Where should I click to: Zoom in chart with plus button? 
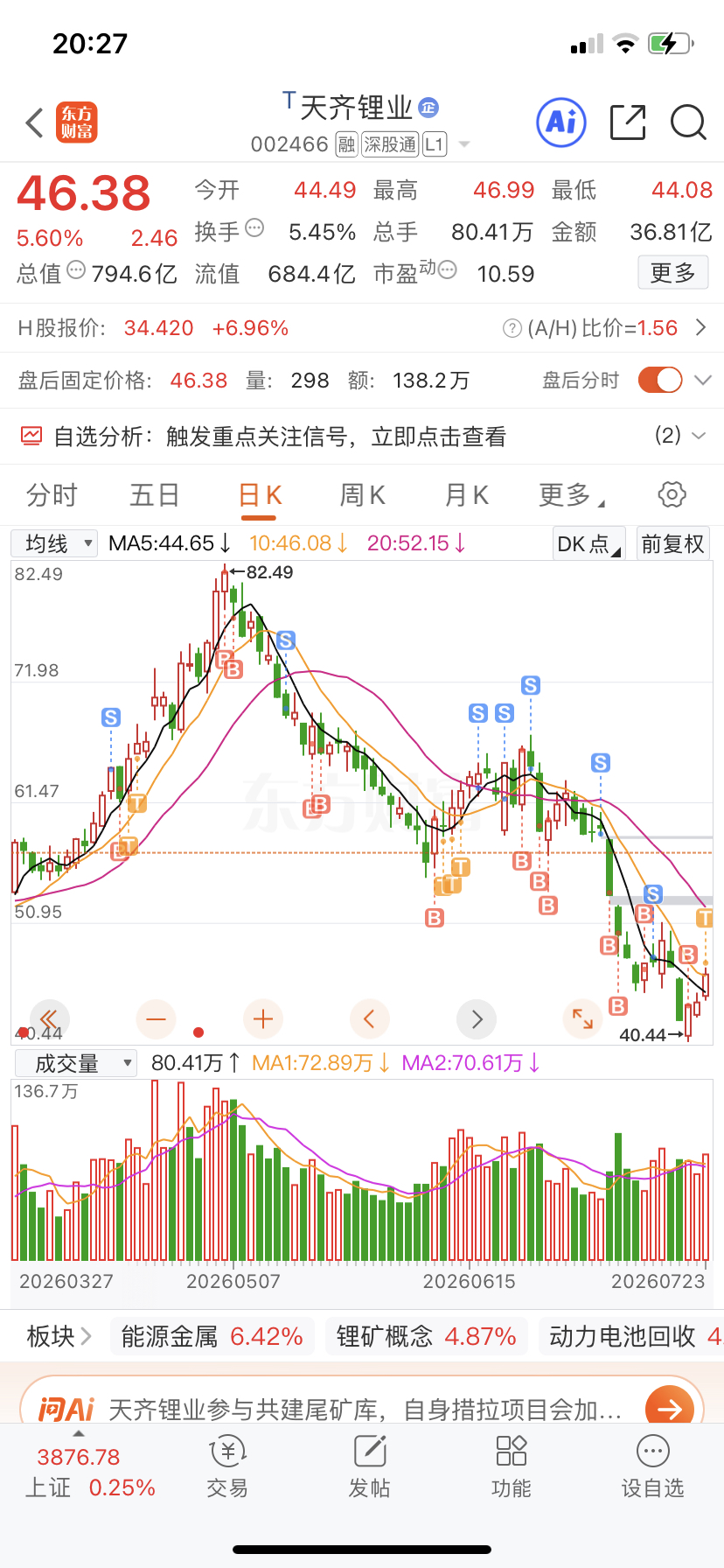click(263, 1018)
